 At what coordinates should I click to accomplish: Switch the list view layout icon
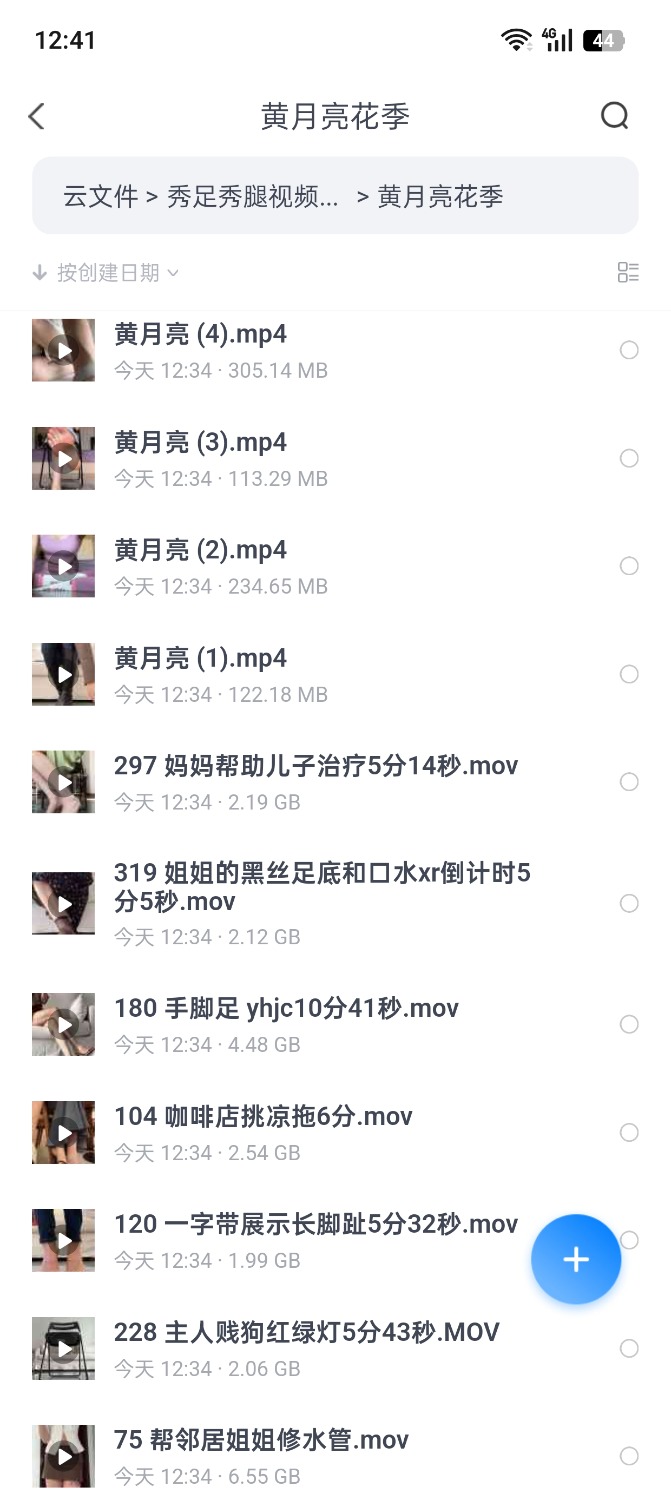point(628,272)
